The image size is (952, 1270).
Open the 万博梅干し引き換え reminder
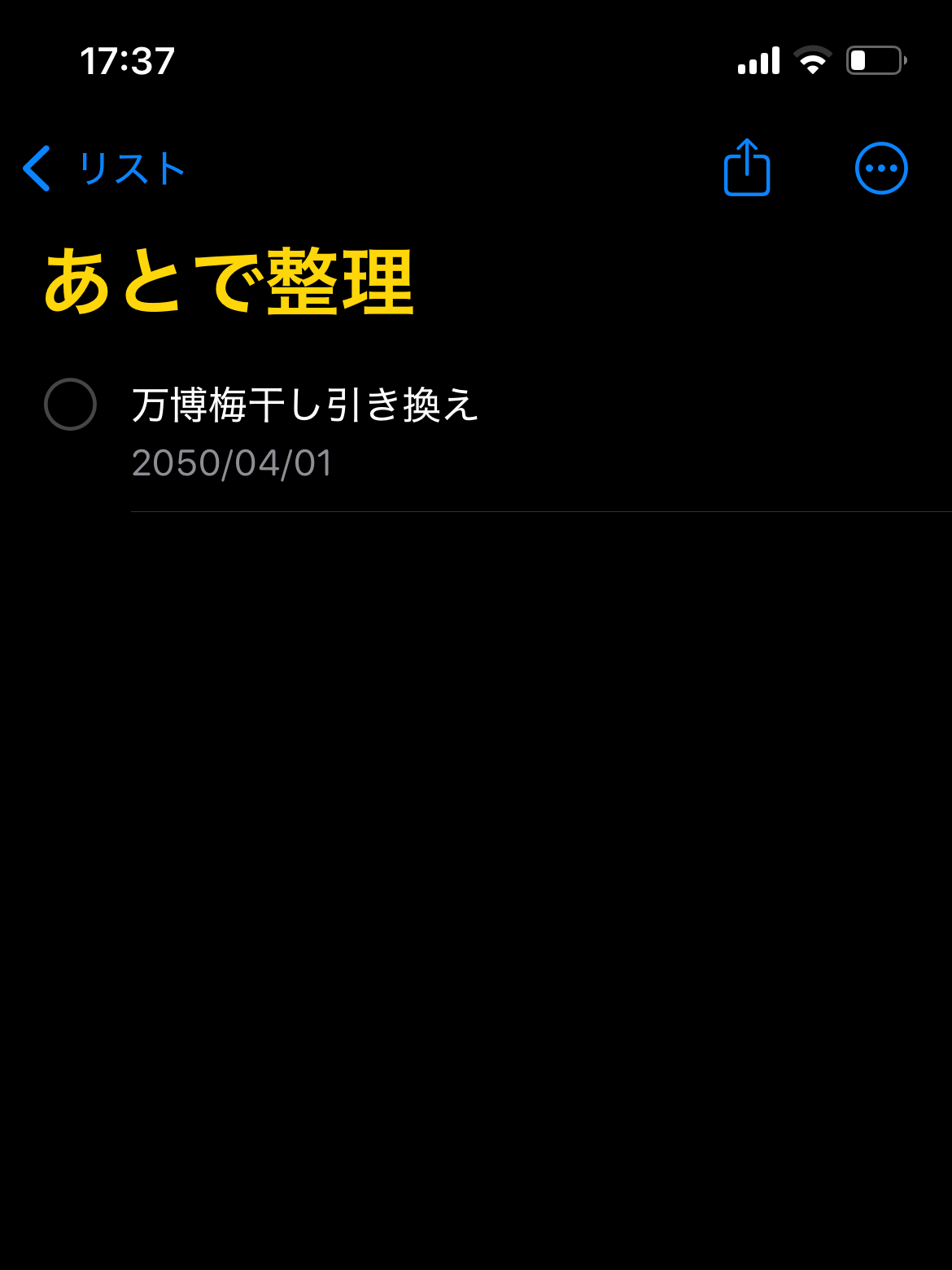pyautogui.click(x=305, y=405)
